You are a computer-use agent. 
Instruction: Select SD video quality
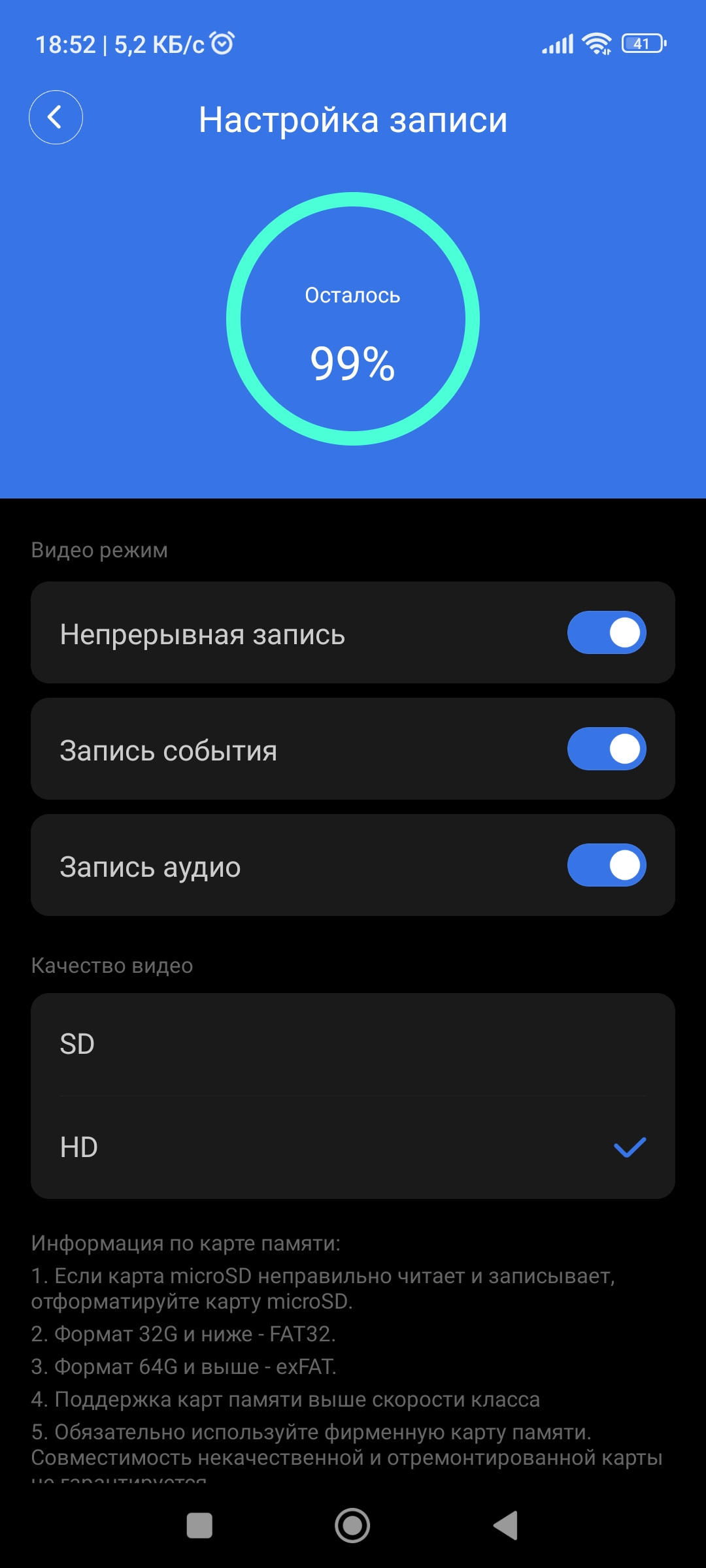(x=353, y=1044)
